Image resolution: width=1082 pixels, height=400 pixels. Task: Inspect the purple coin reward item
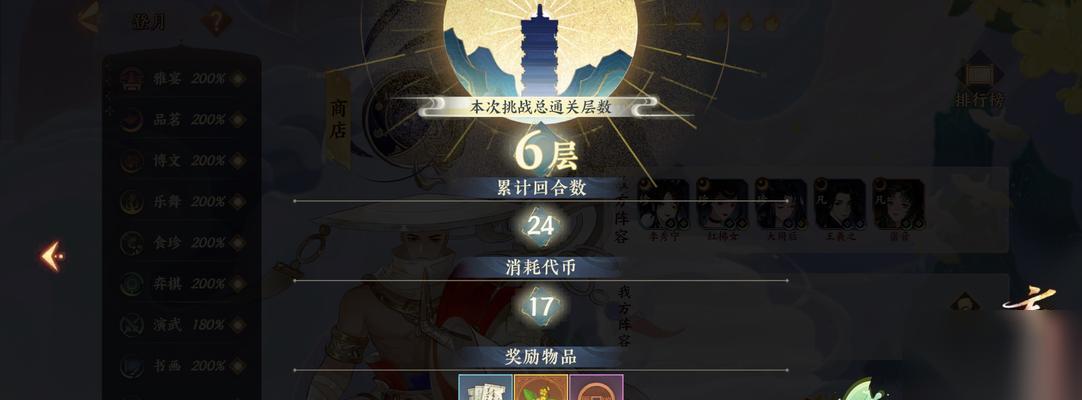[597, 388]
